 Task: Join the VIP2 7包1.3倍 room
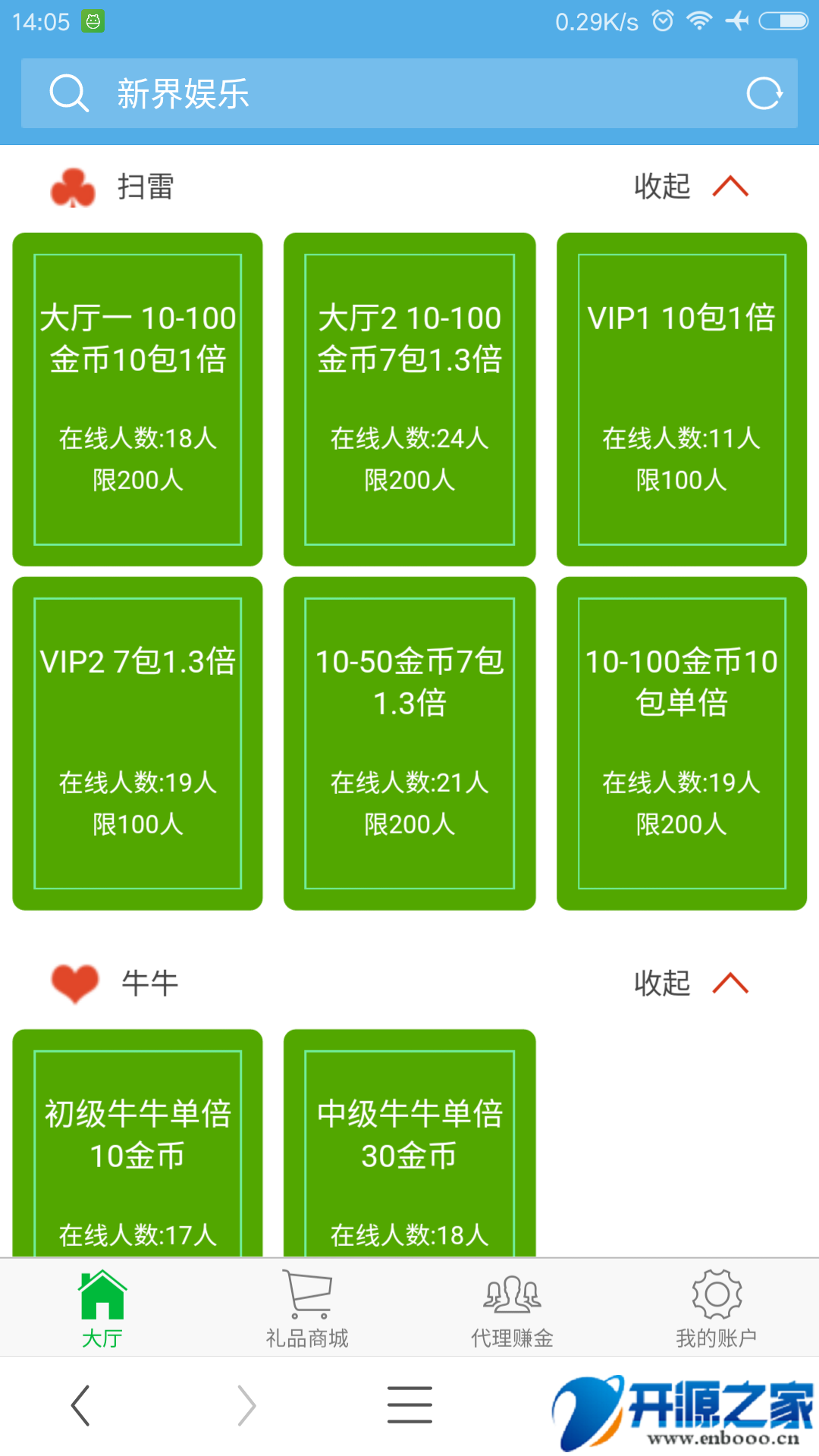(138, 744)
